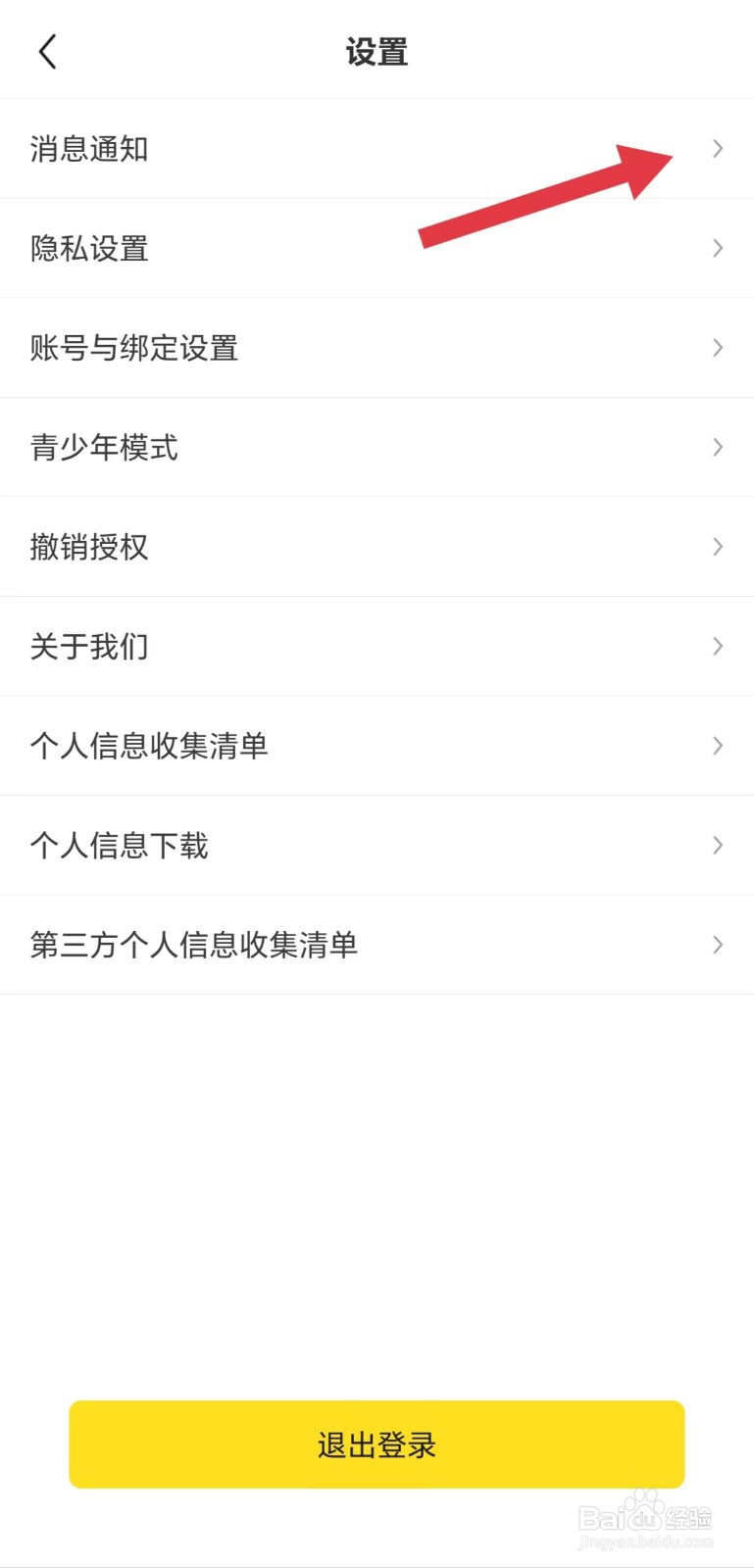Viewport: 754px width, 1568px height.
Task: Expand the chevron next to 青少年模式
Action: (718, 448)
